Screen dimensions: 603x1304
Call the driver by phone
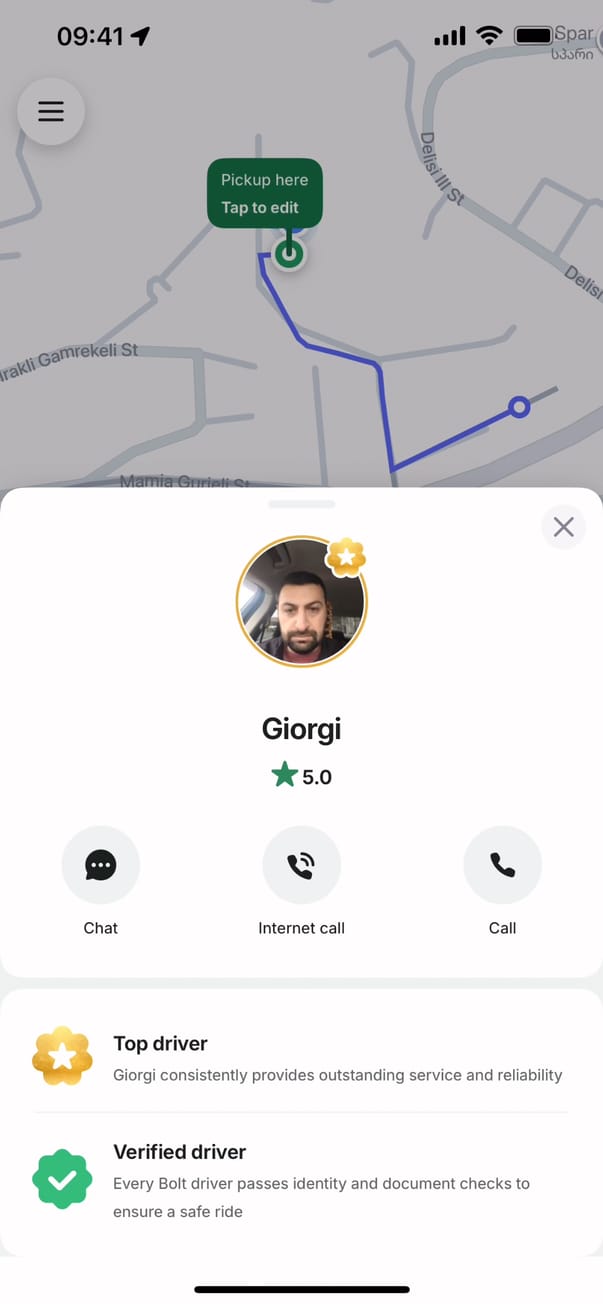click(502, 865)
